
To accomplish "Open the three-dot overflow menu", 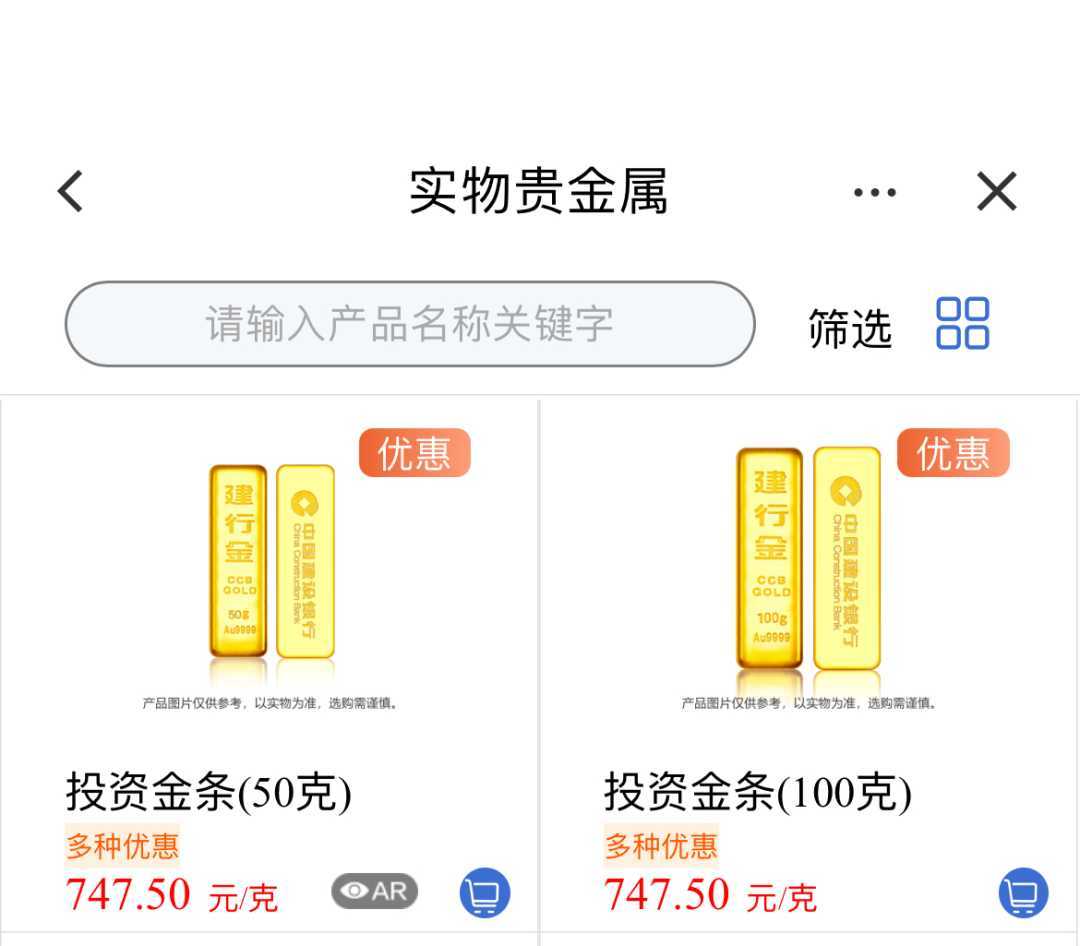I will 874,192.
